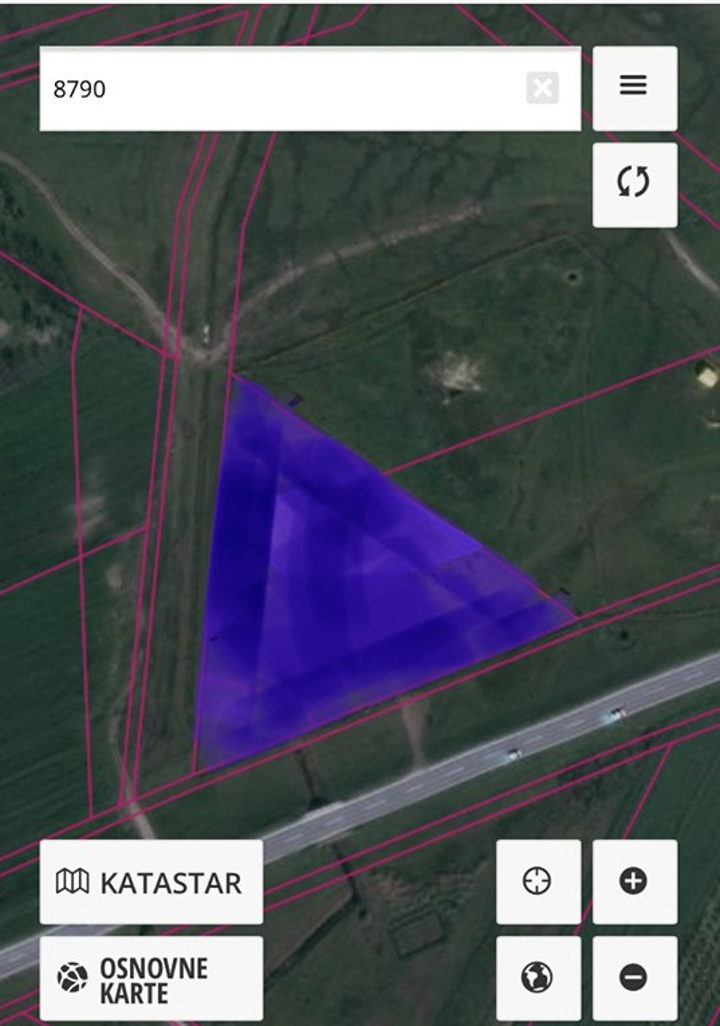720x1026 pixels.
Task: Tap the globe icon button
Action: tap(538, 977)
